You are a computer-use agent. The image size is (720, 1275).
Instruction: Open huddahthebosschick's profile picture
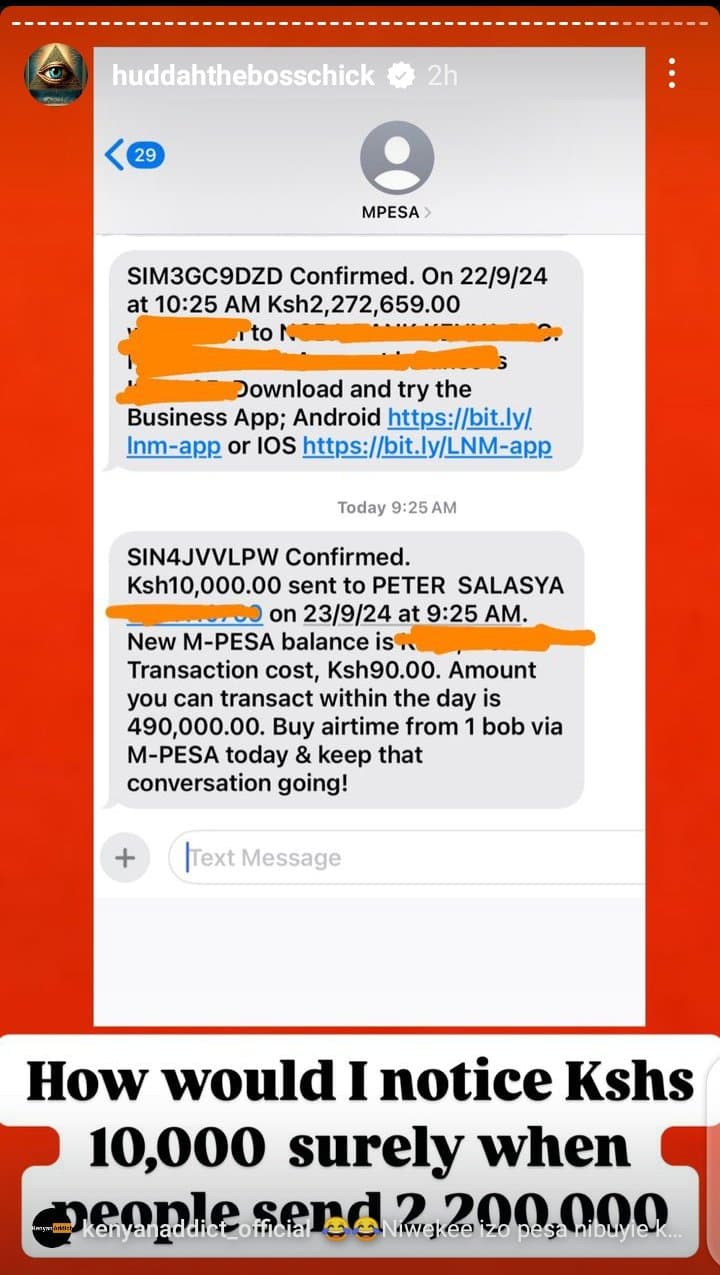pyautogui.click(x=56, y=75)
